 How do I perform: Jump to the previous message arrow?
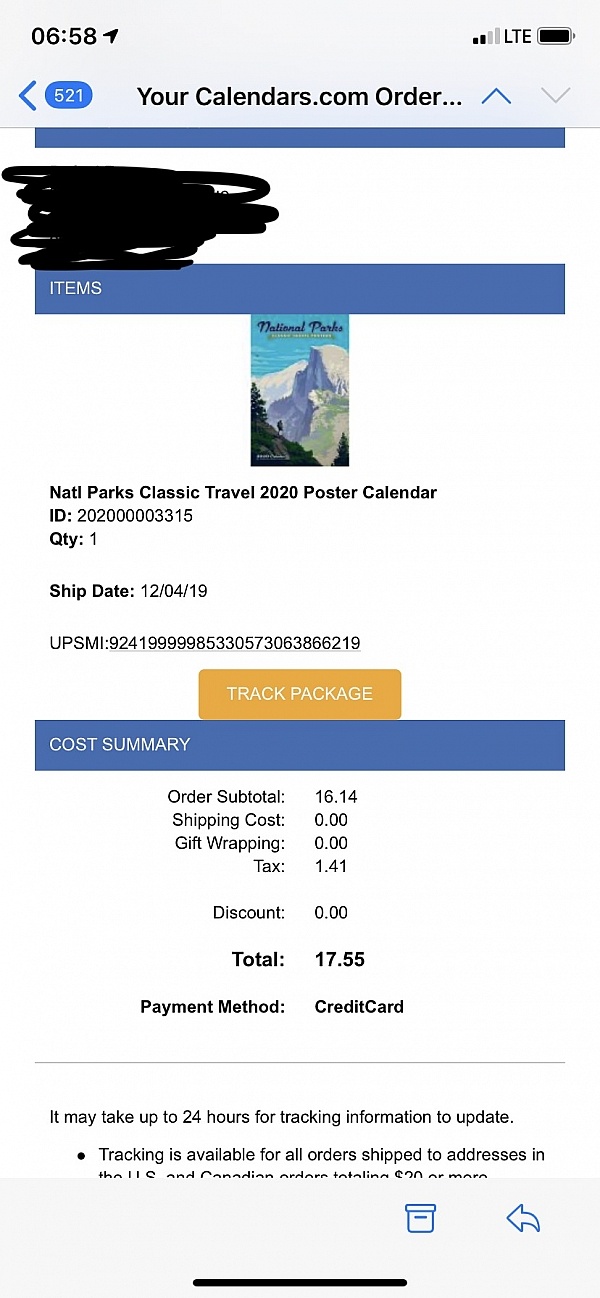(x=496, y=96)
